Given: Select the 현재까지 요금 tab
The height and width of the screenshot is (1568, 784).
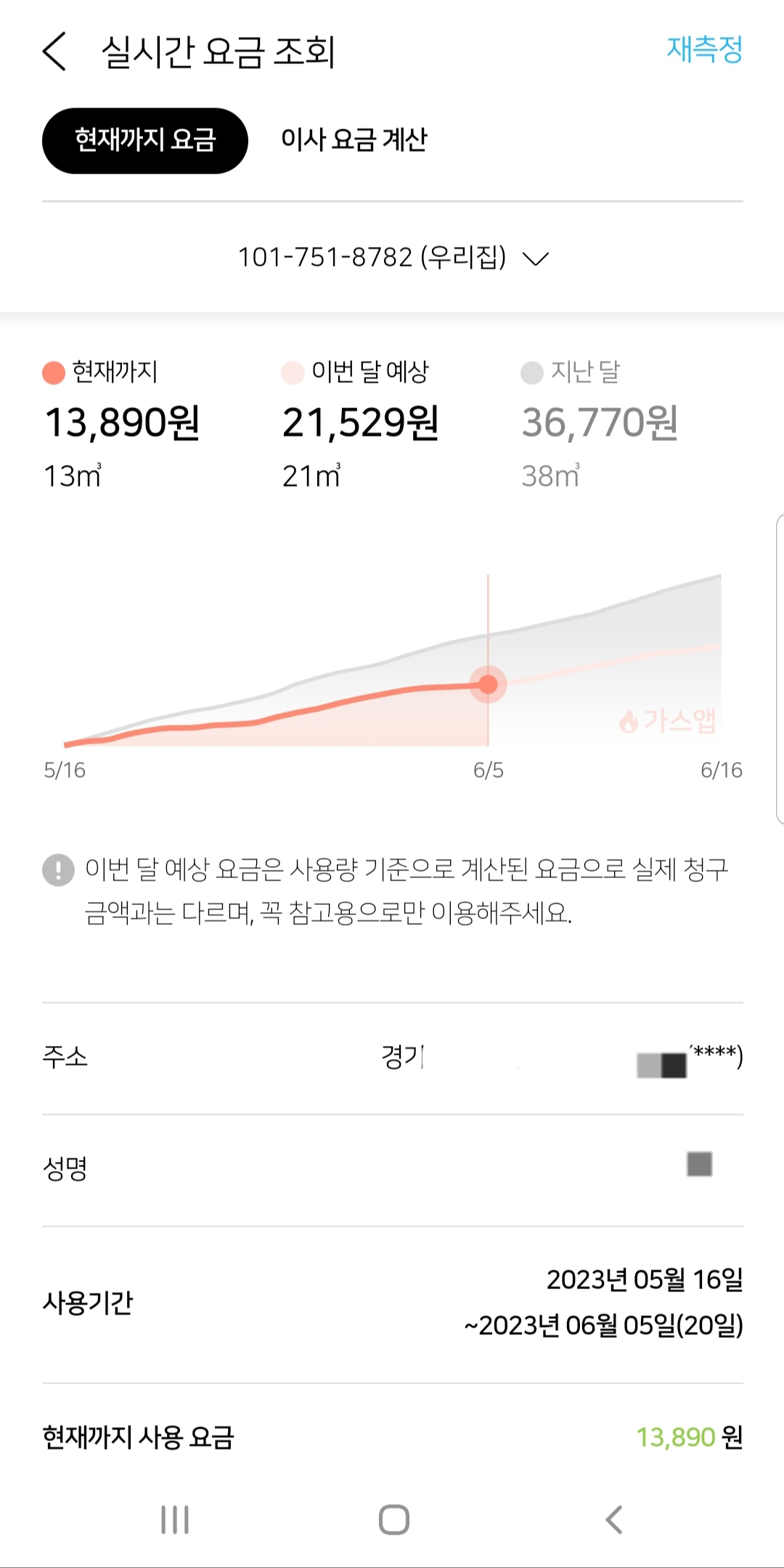Looking at the screenshot, I should pyautogui.click(x=145, y=140).
